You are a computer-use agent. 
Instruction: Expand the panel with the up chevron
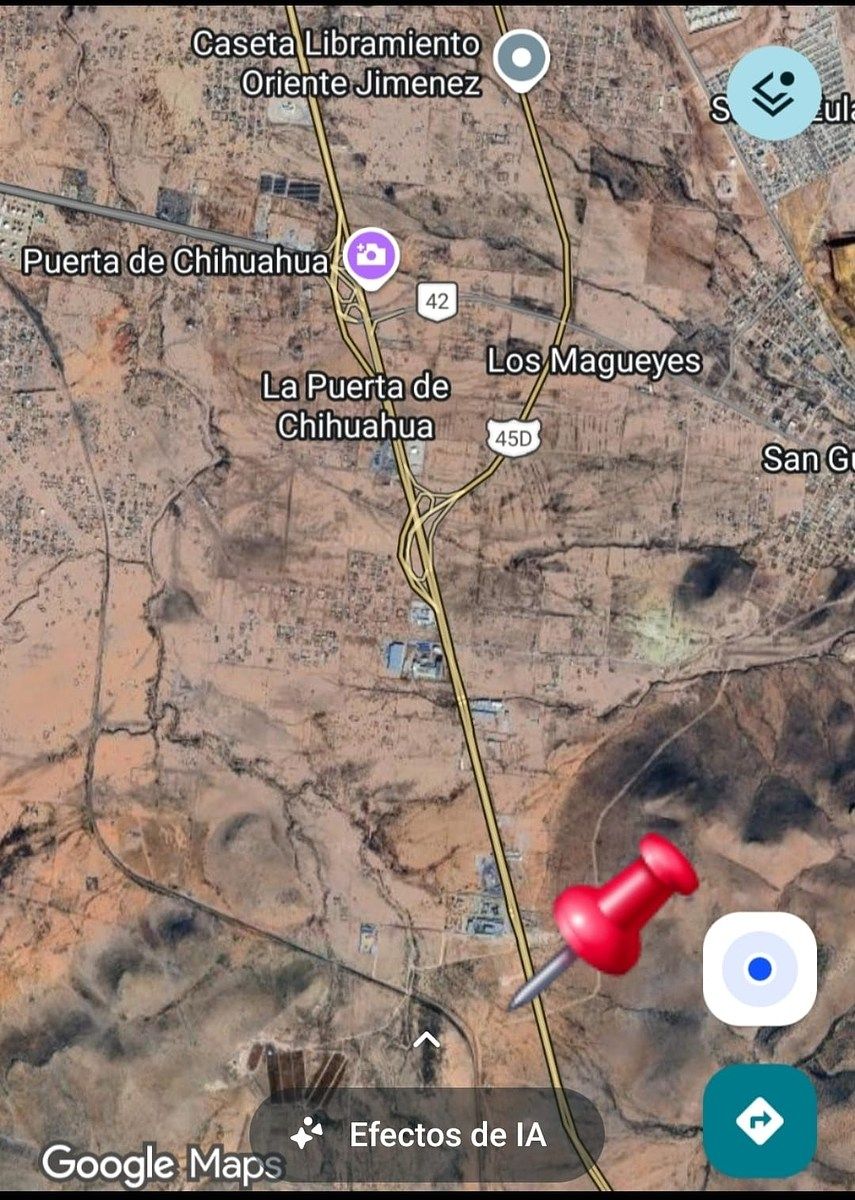427,1040
